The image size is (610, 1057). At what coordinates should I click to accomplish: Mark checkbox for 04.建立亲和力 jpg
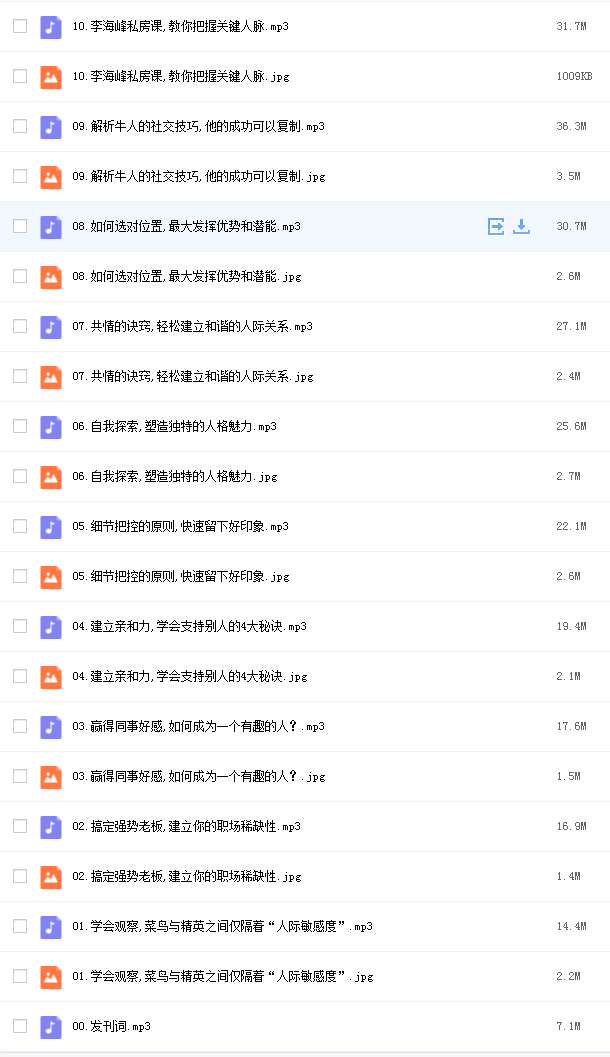point(20,676)
